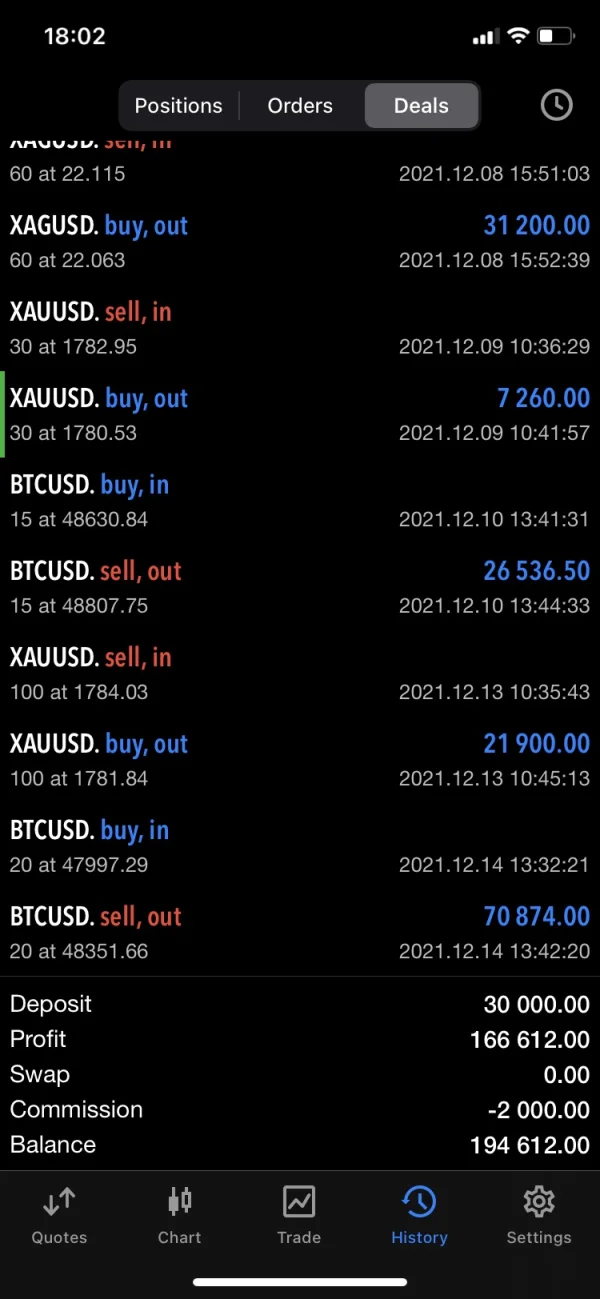Open BTCUSD buy in deal at 47997.29

(300, 846)
